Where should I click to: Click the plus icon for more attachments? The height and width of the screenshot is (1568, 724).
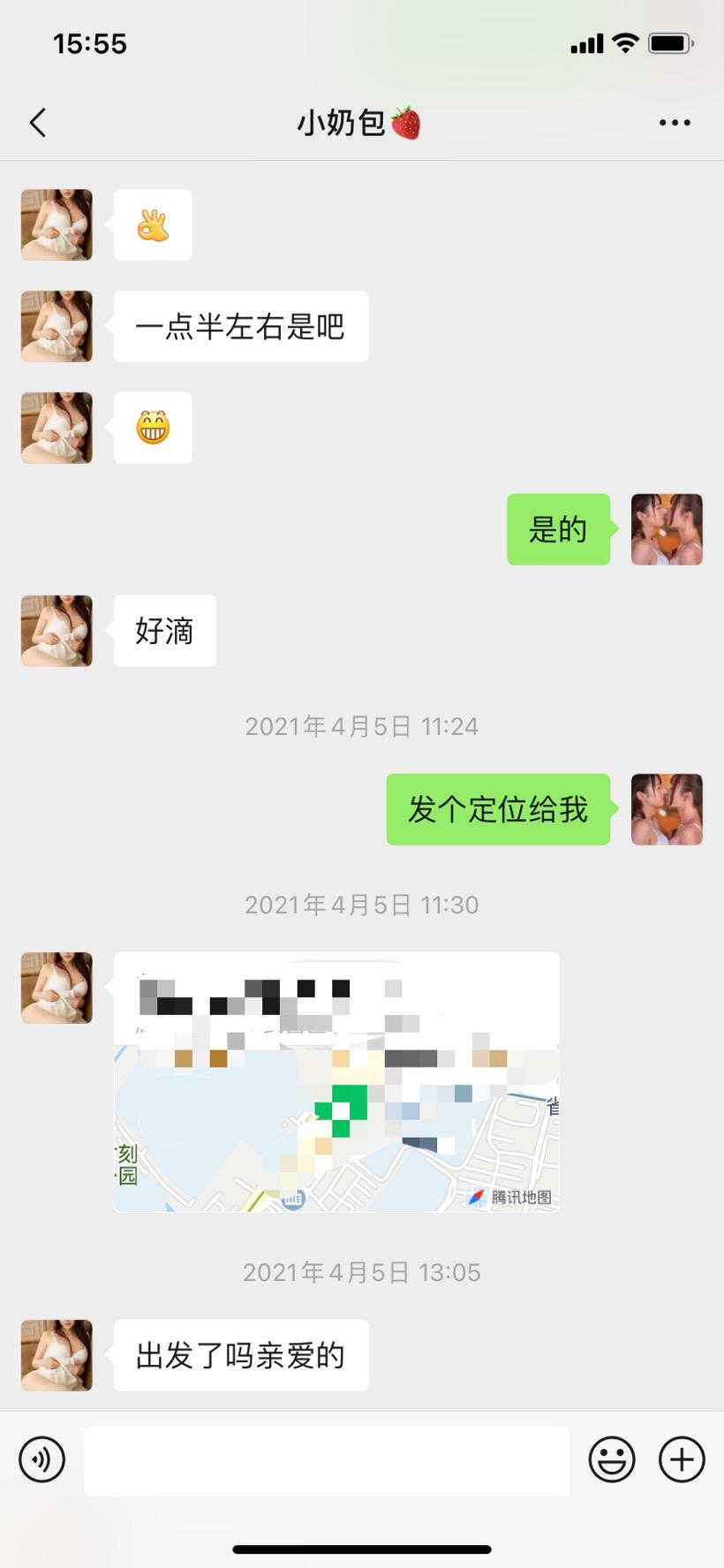tap(679, 1459)
